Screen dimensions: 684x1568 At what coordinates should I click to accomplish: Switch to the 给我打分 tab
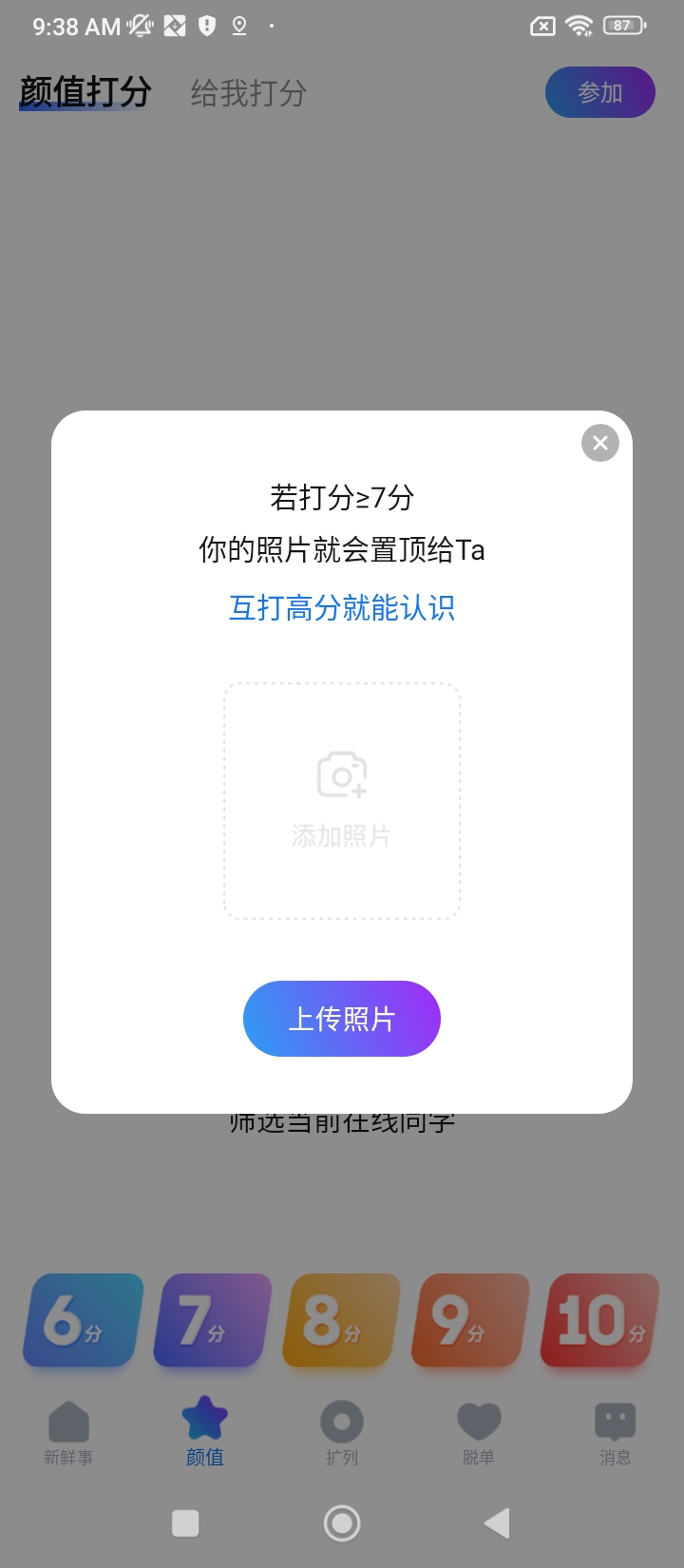(x=248, y=93)
